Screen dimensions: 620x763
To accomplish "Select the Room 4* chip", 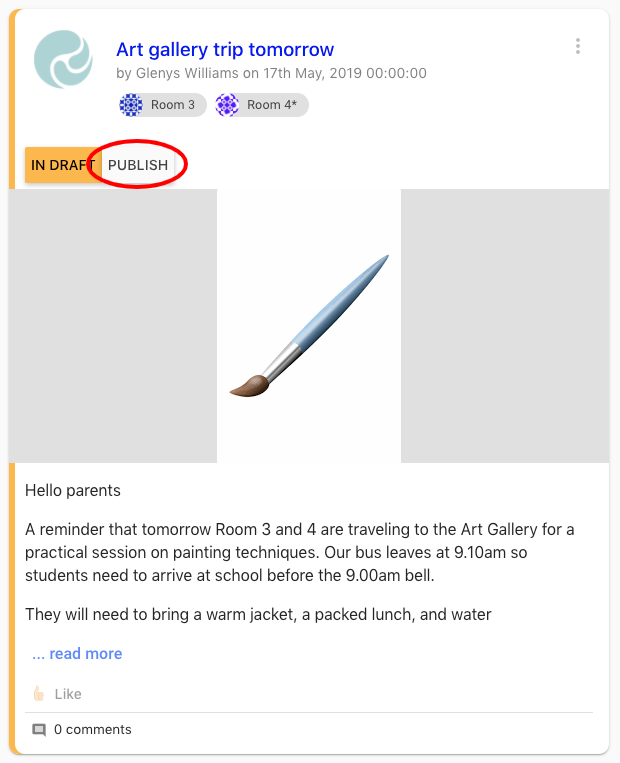I will [x=261, y=105].
